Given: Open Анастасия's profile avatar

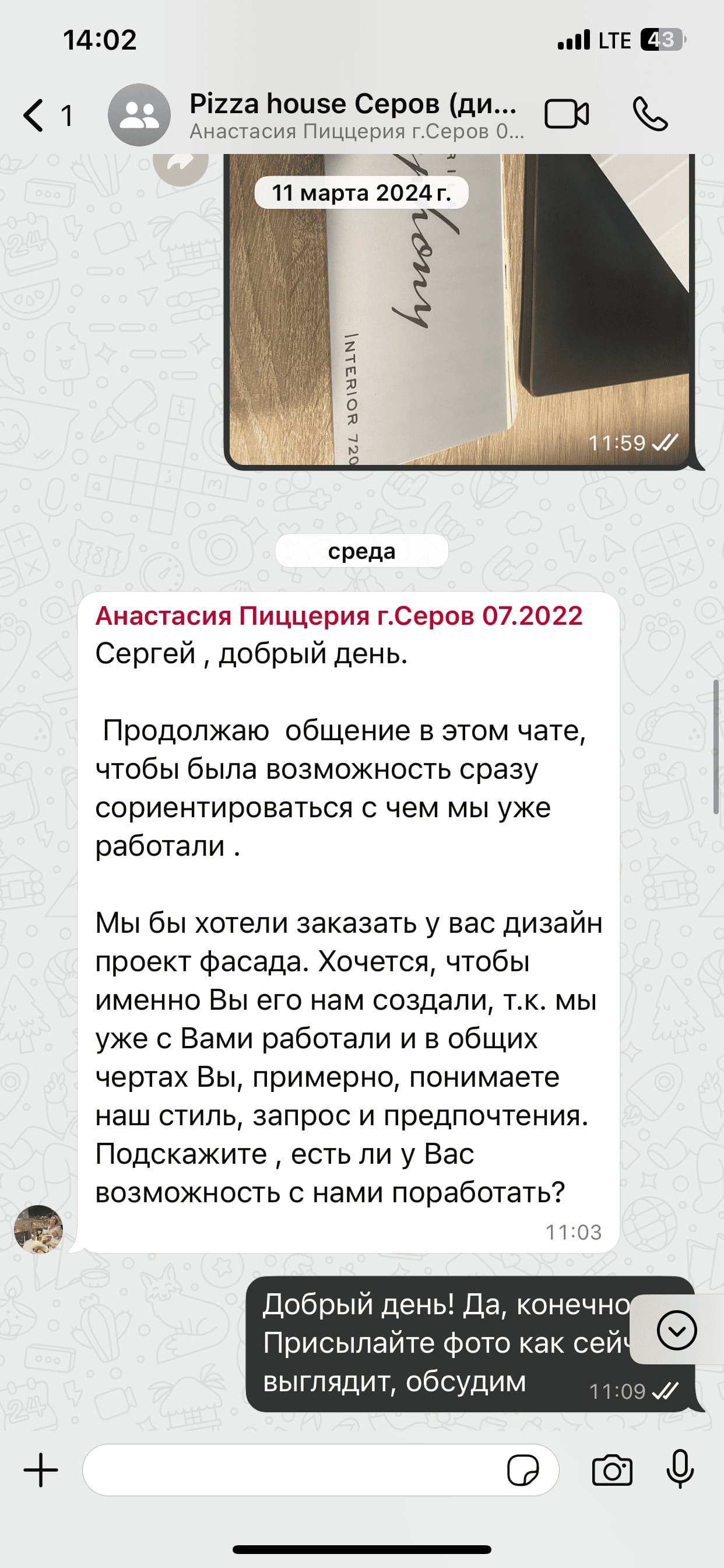Looking at the screenshot, I should tap(38, 1229).
